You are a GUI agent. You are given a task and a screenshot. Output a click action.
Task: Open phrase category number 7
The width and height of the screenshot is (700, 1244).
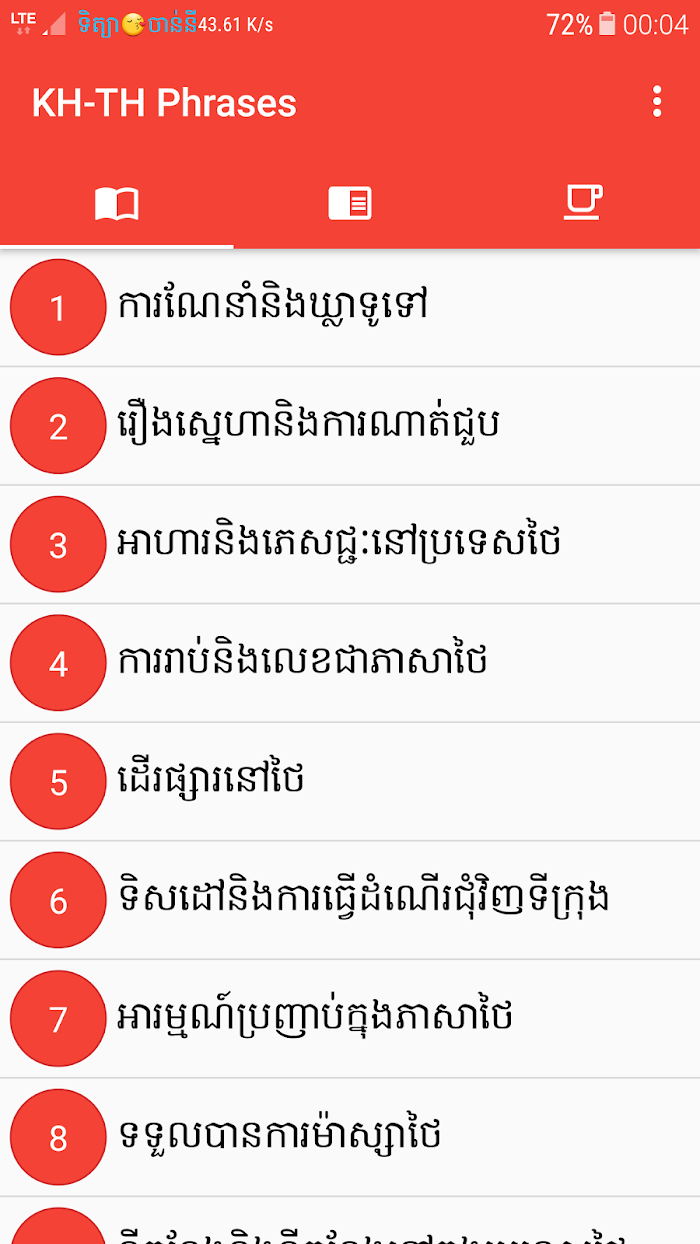point(350,1019)
